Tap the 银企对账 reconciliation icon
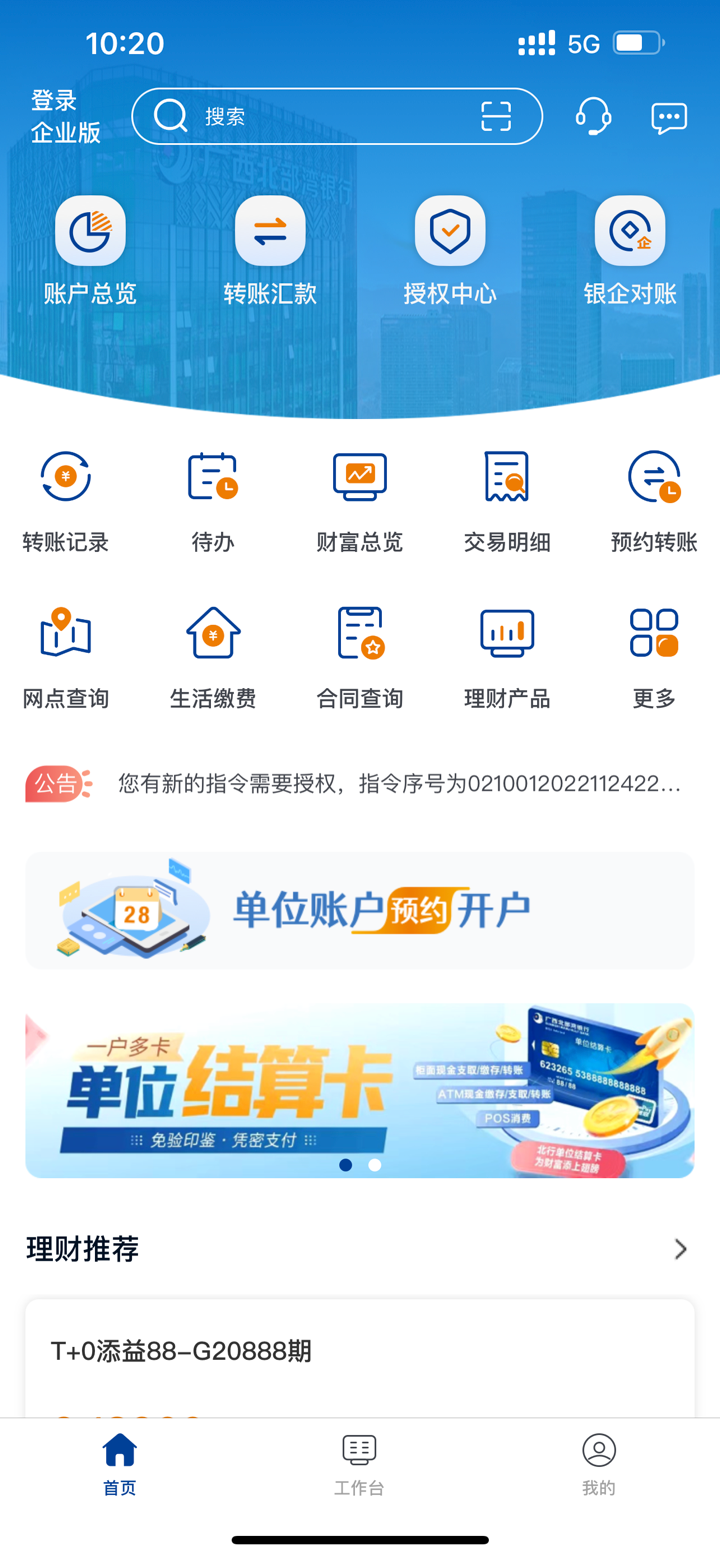Image resolution: width=720 pixels, height=1558 pixels. point(630,248)
